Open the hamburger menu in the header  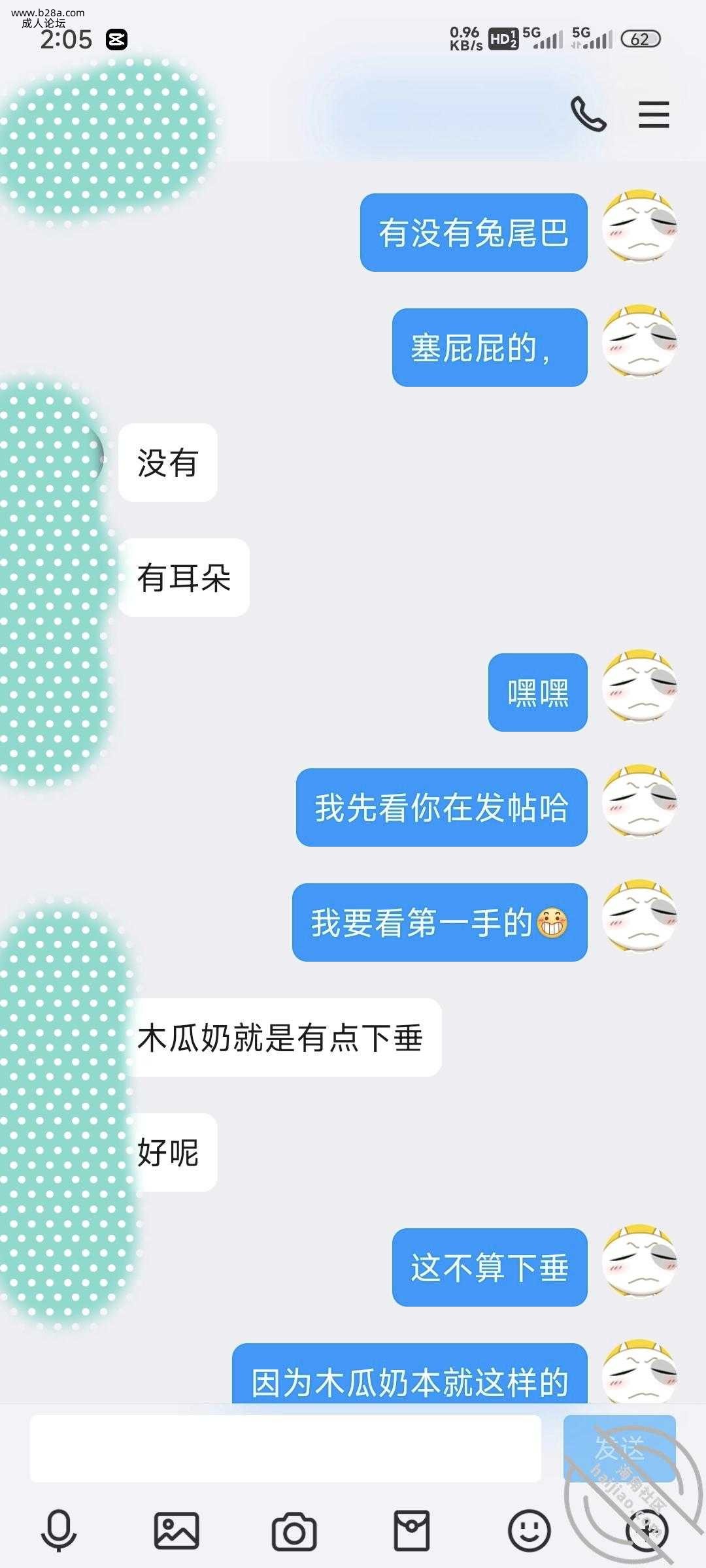(x=654, y=114)
